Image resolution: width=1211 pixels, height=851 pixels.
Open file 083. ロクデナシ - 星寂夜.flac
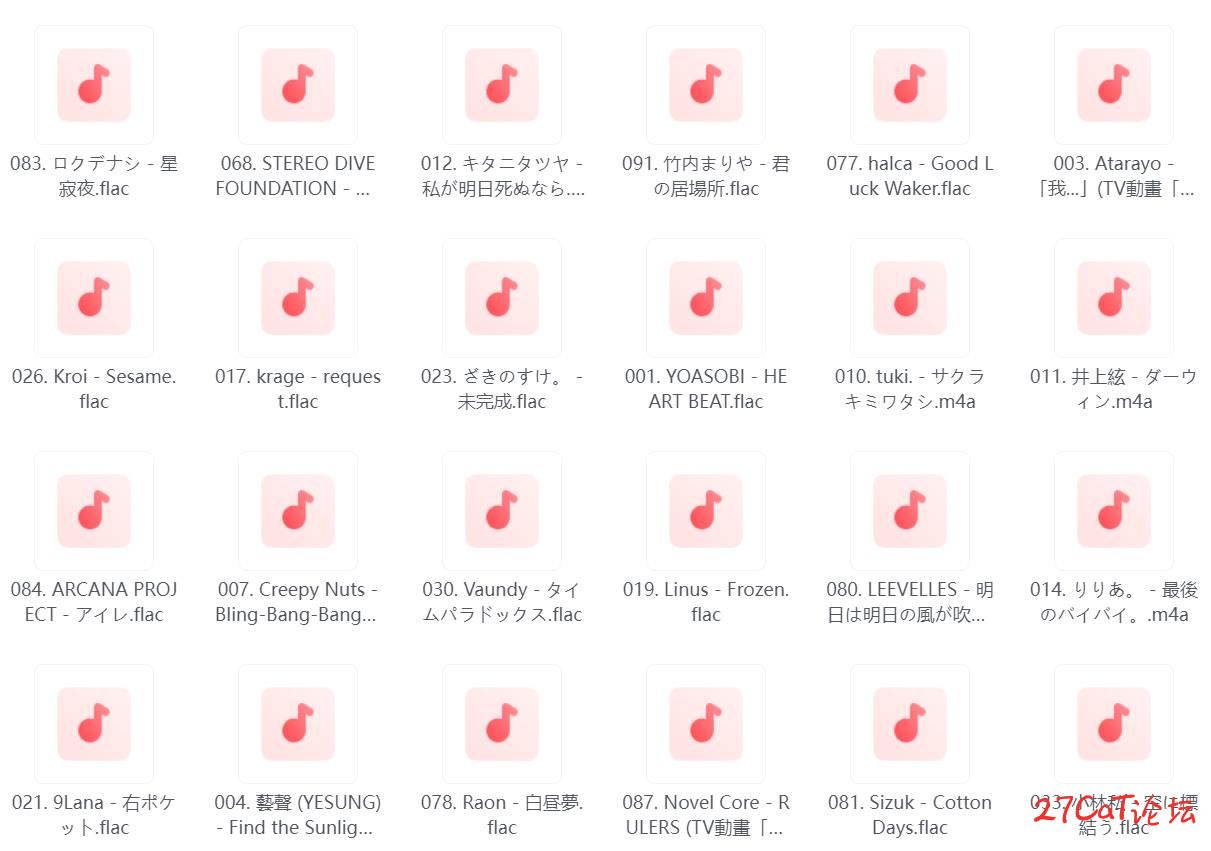pos(94,85)
